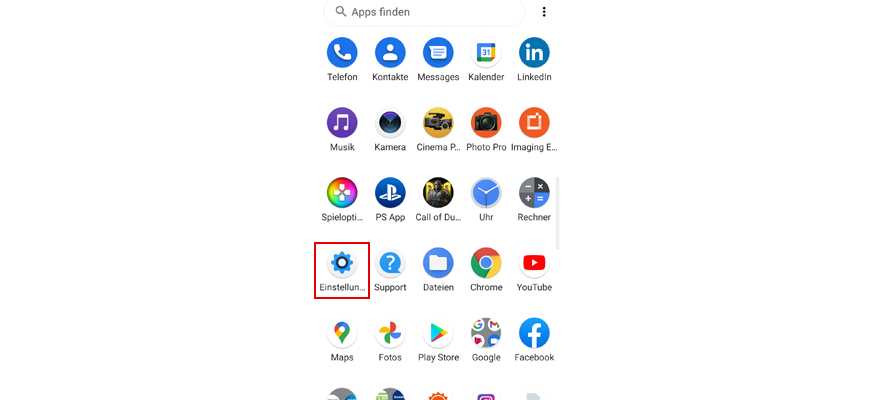
Task: Launch the Kontakte app
Action: click(x=390, y=53)
